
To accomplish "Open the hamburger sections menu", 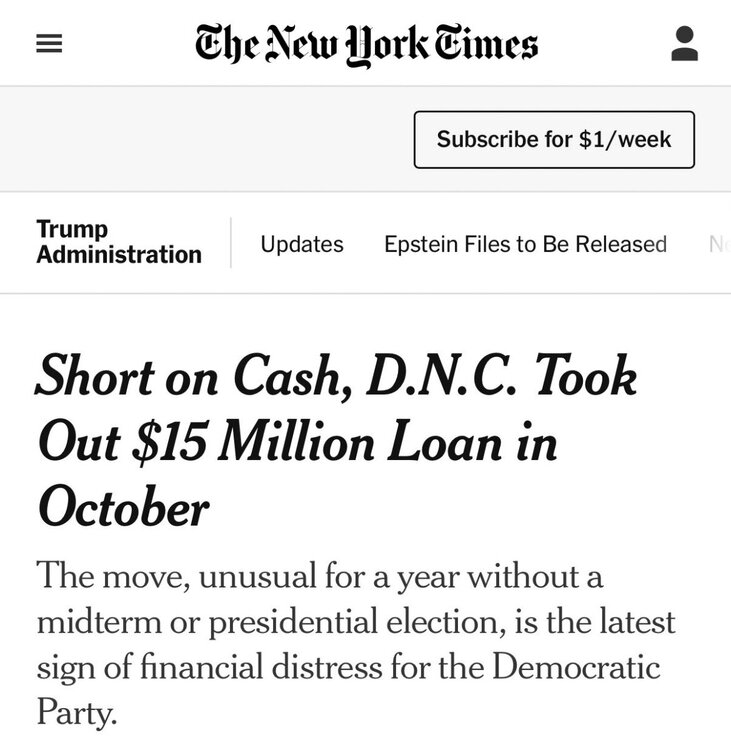I will point(49,44).
